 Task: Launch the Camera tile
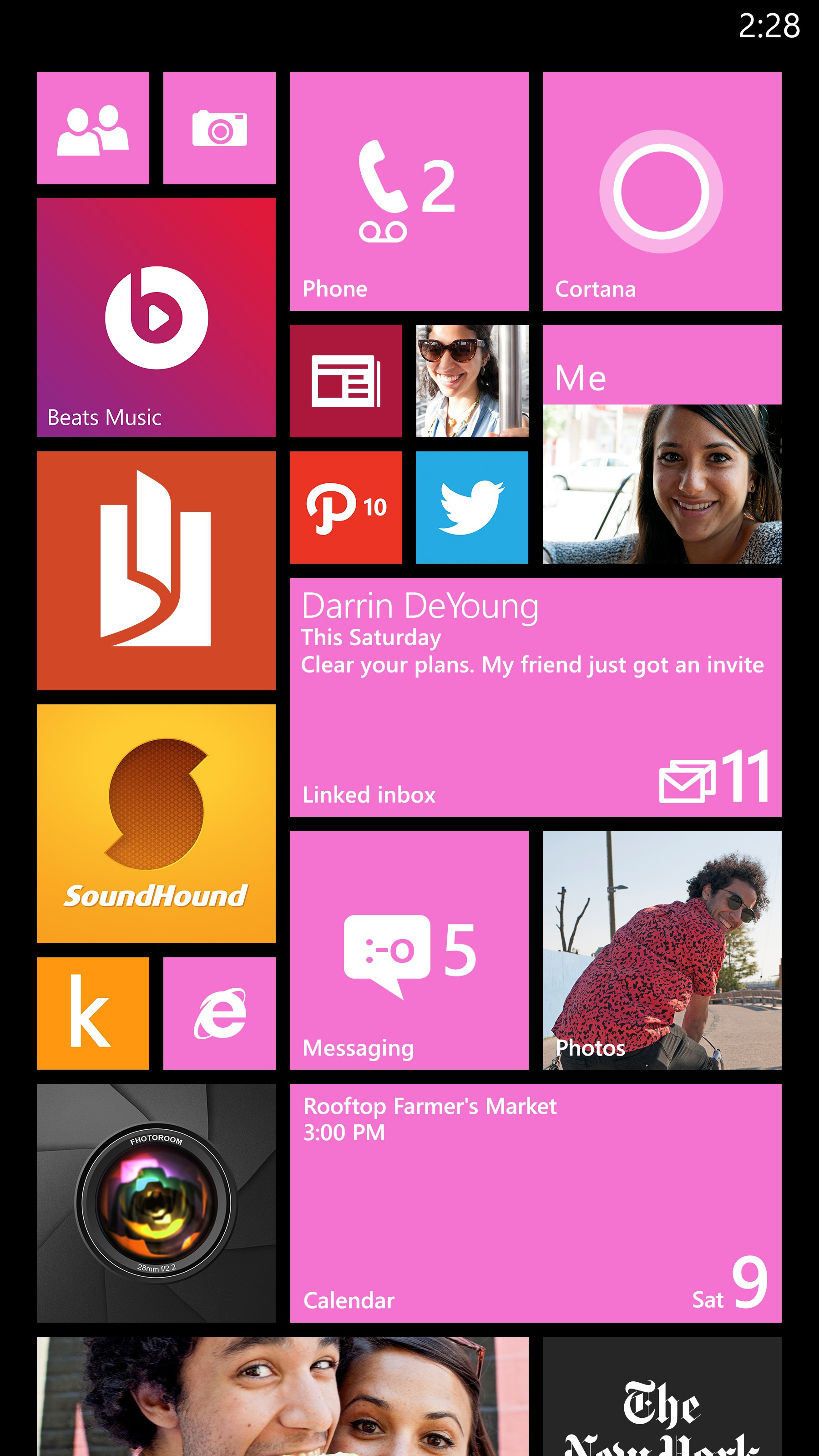pos(219,128)
